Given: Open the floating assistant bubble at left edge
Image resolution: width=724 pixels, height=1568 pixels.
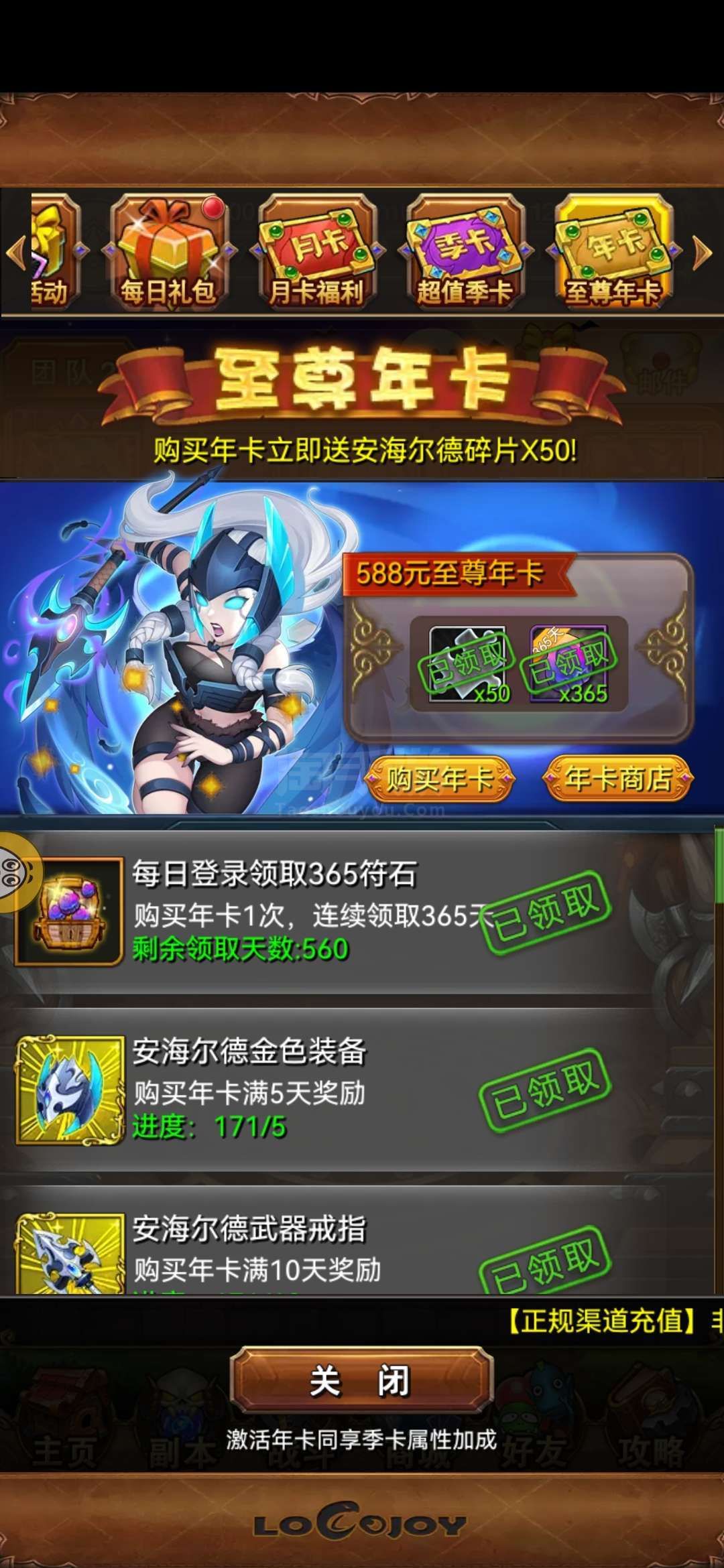Looking at the screenshot, I should tap(20, 872).
